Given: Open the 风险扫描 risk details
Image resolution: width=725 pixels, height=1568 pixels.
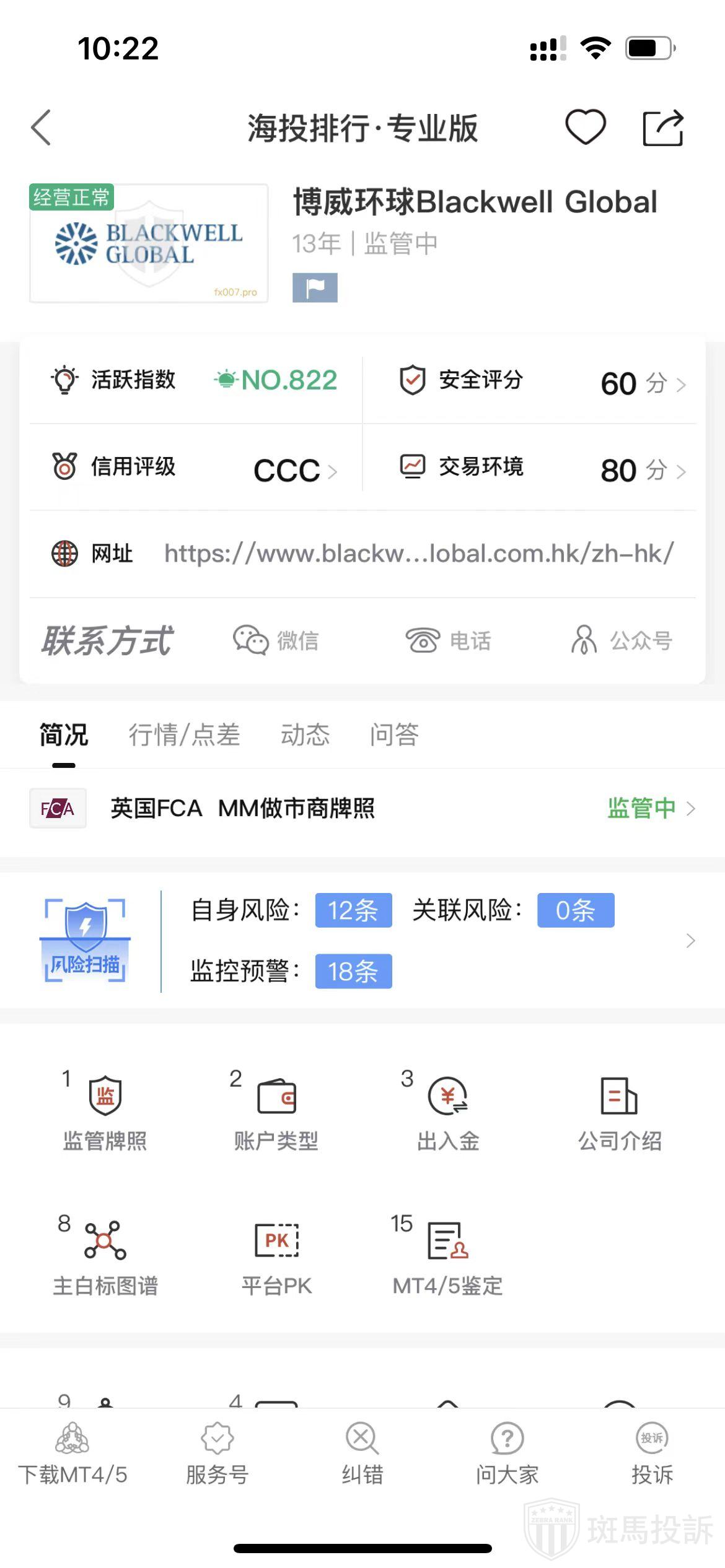Looking at the screenshot, I should click(x=362, y=941).
